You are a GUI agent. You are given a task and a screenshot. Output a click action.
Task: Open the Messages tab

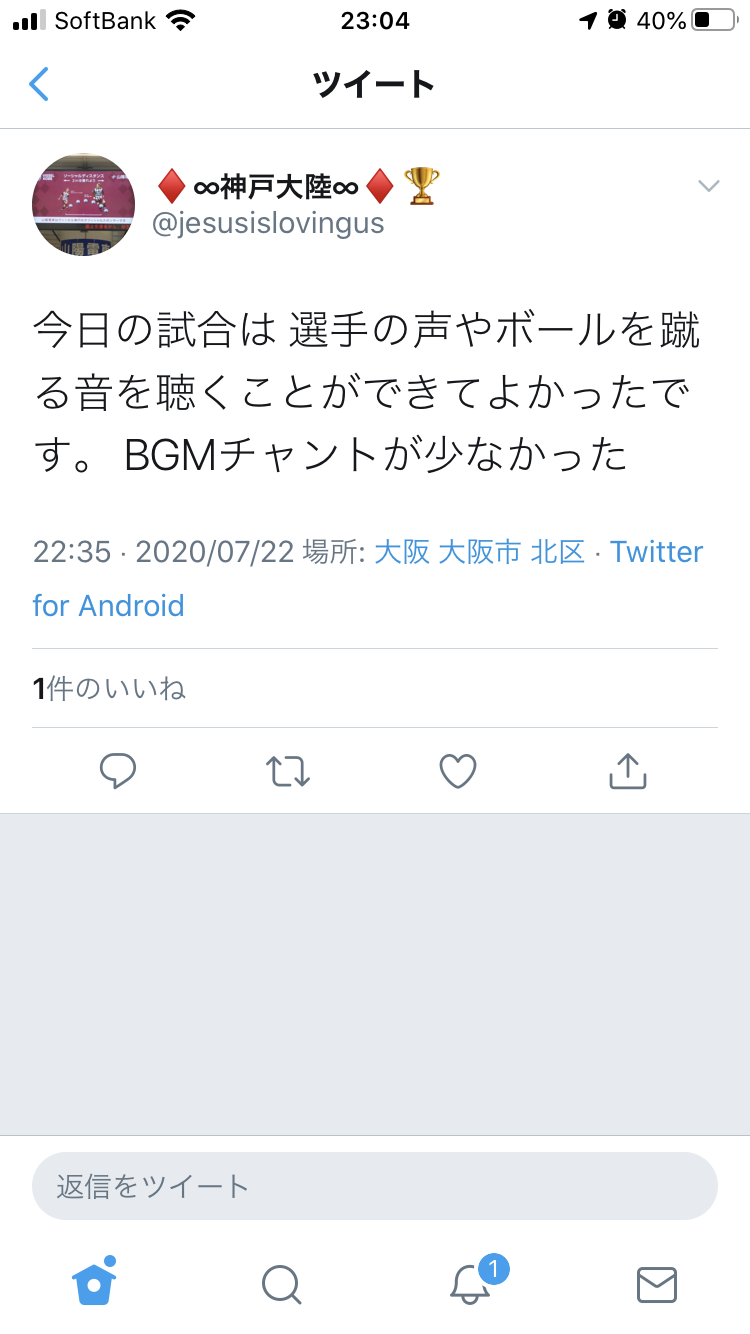[657, 1284]
